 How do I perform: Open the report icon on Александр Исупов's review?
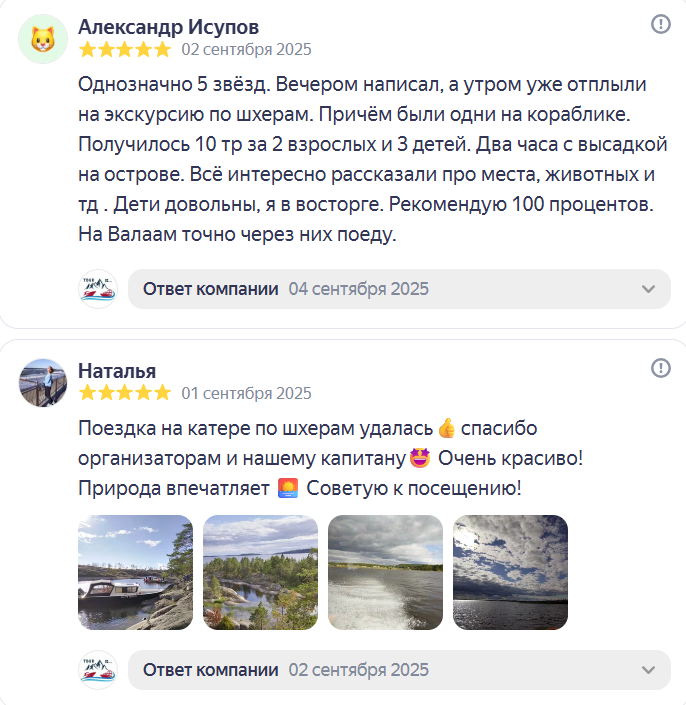click(x=660, y=25)
